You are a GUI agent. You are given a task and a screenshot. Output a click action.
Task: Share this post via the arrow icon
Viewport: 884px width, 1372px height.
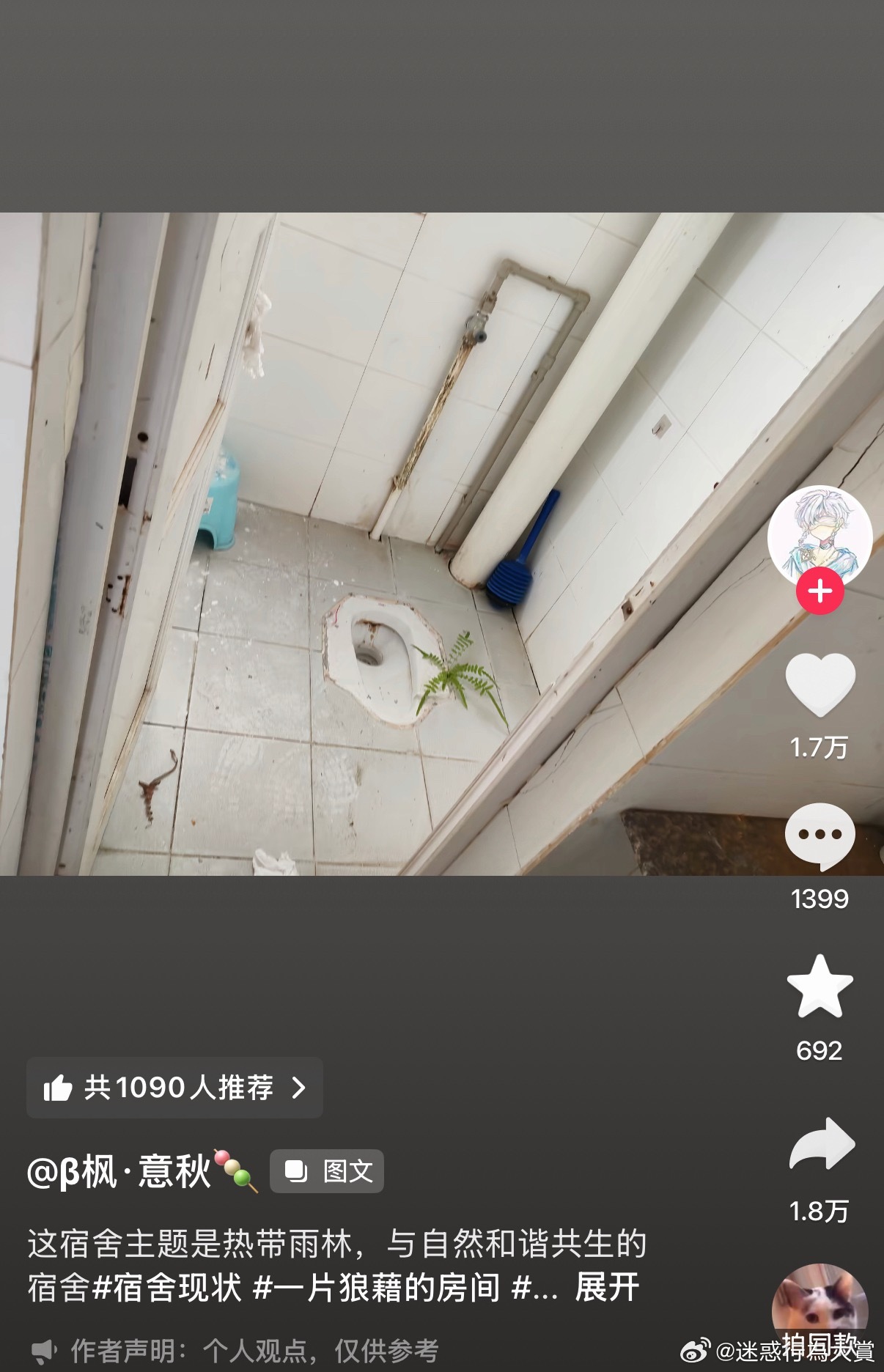(x=821, y=1144)
